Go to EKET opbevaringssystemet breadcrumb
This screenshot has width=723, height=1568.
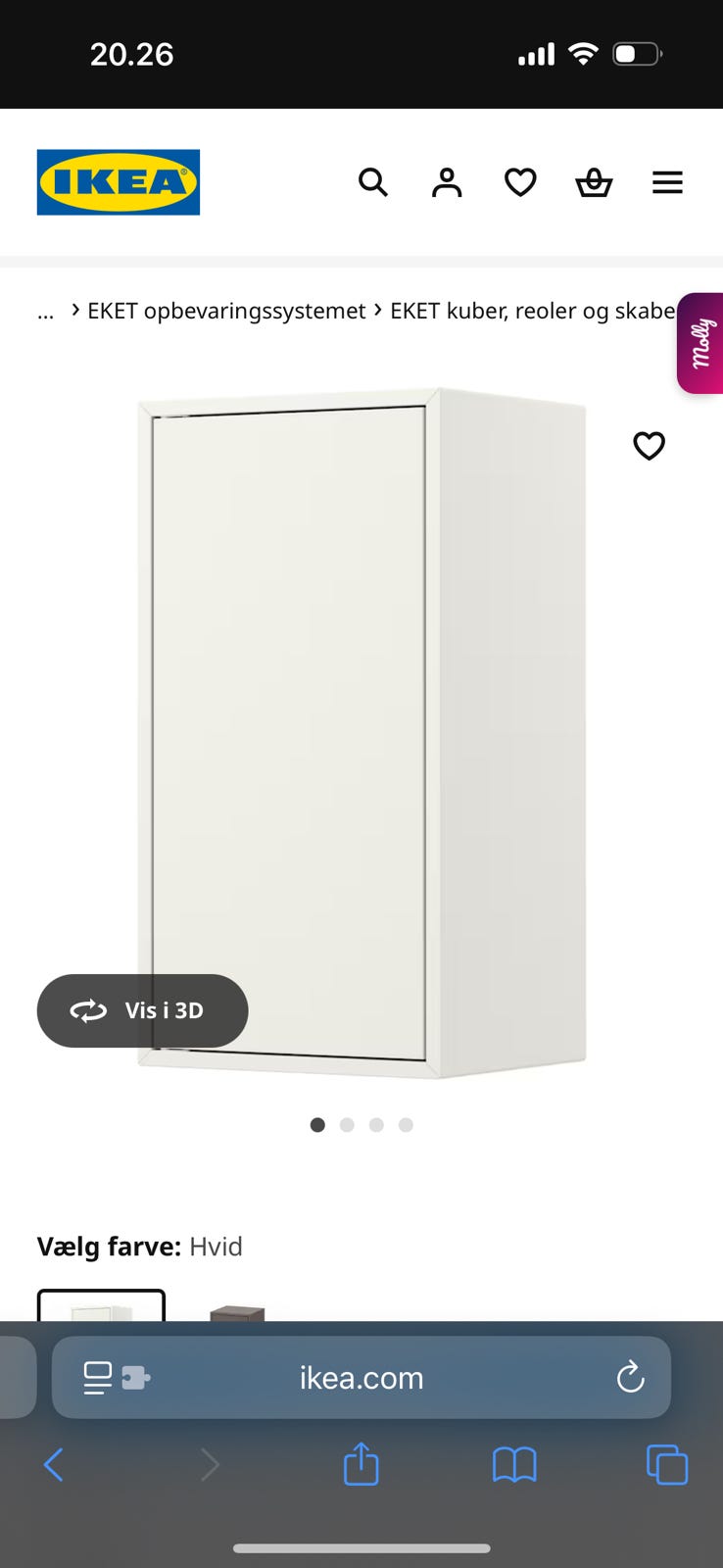(x=224, y=311)
